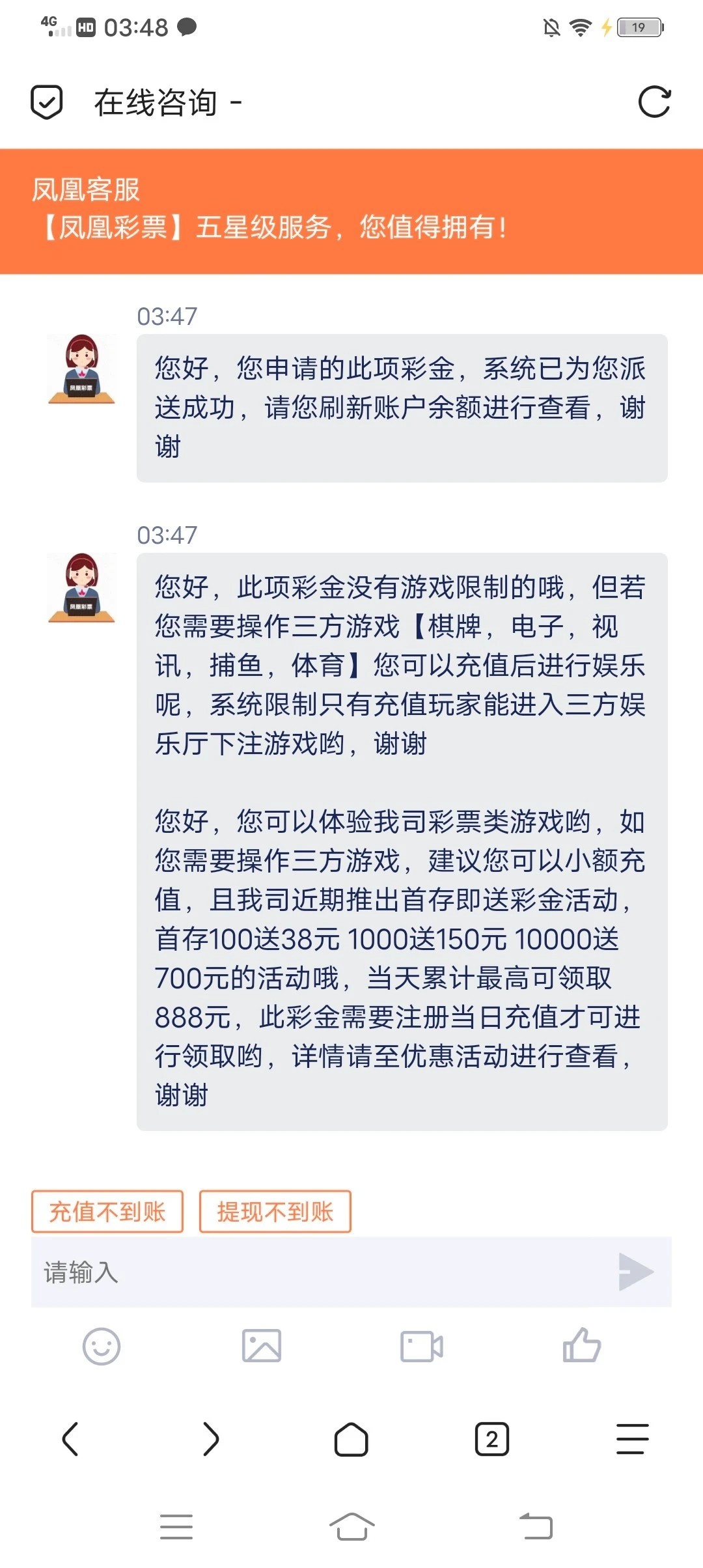
Task: Go forward in the browser
Action: point(211,1439)
